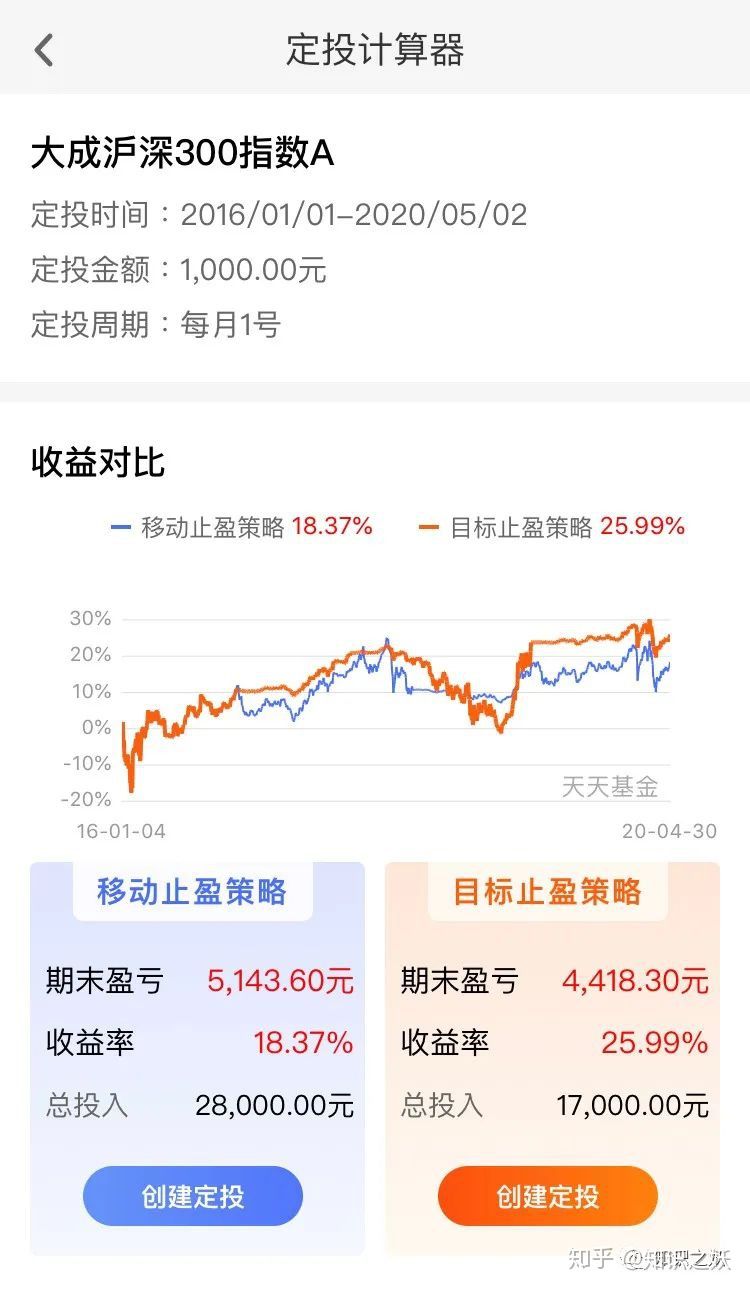This screenshot has height=1291, width=750.
Task: Click the 定投计算器 title icon area
Action: click(375, 47)
